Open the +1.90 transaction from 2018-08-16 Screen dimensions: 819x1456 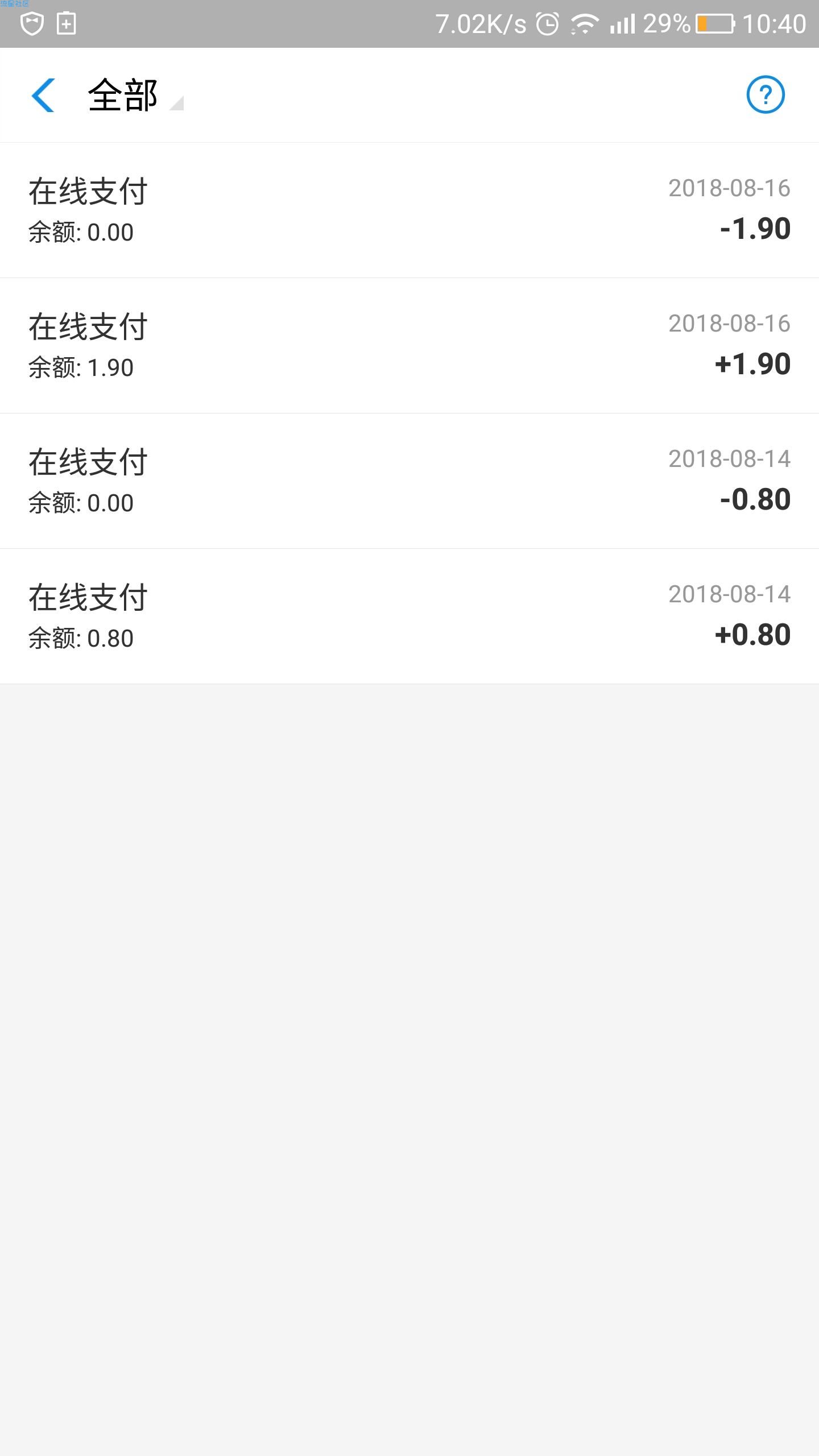(409, 346)
